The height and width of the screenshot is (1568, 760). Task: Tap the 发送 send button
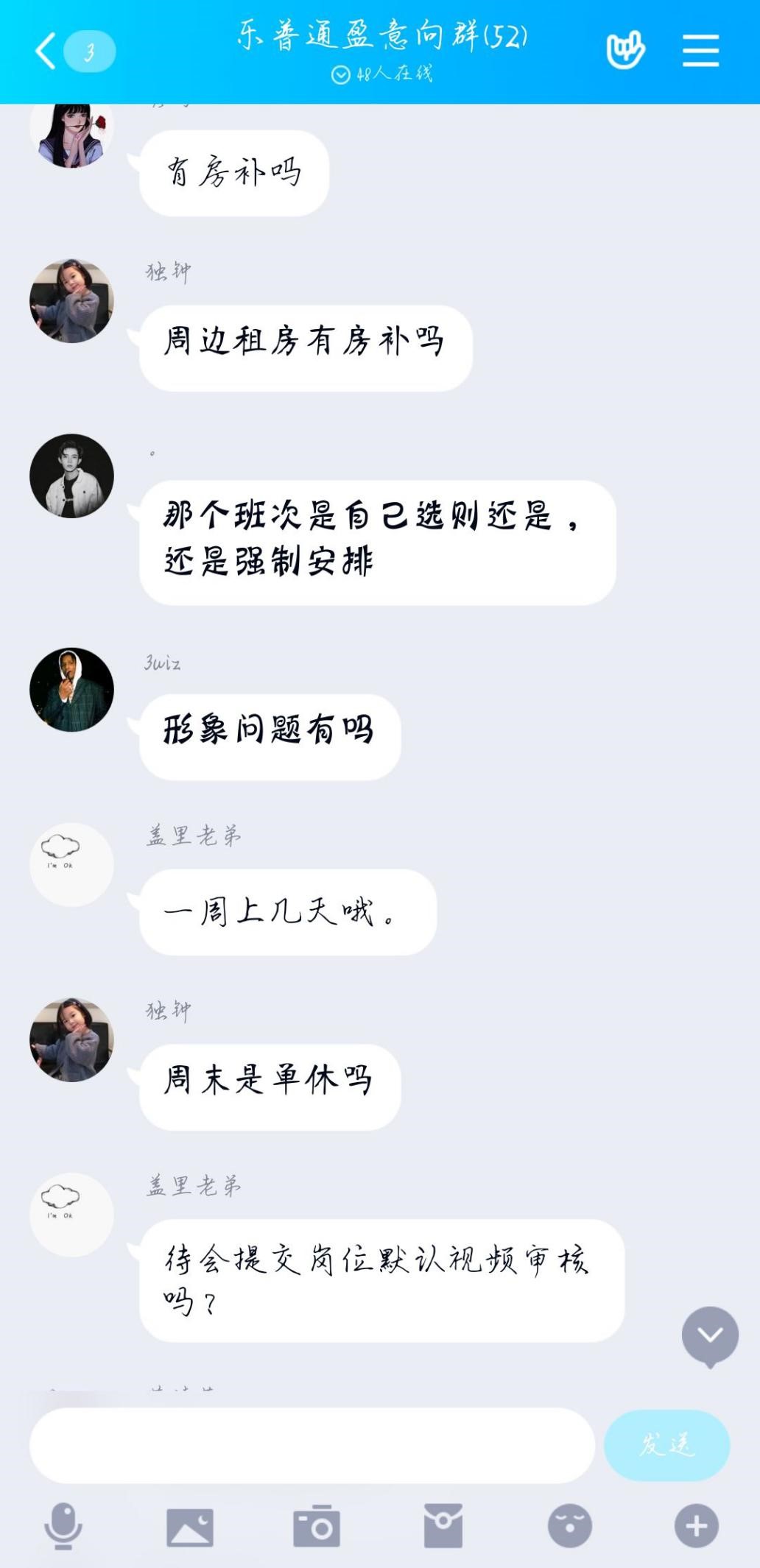[666, 1445]
